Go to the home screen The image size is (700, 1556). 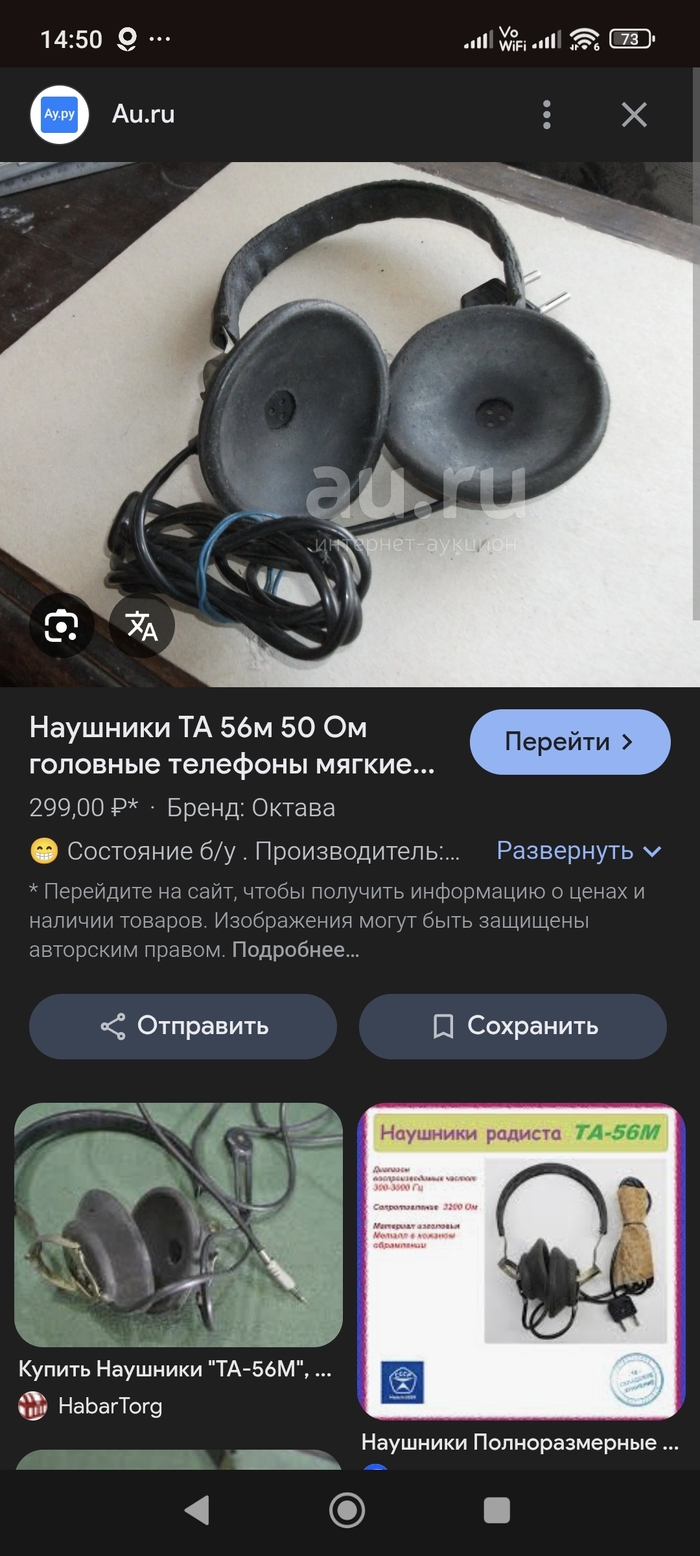tap(347, 1510)
